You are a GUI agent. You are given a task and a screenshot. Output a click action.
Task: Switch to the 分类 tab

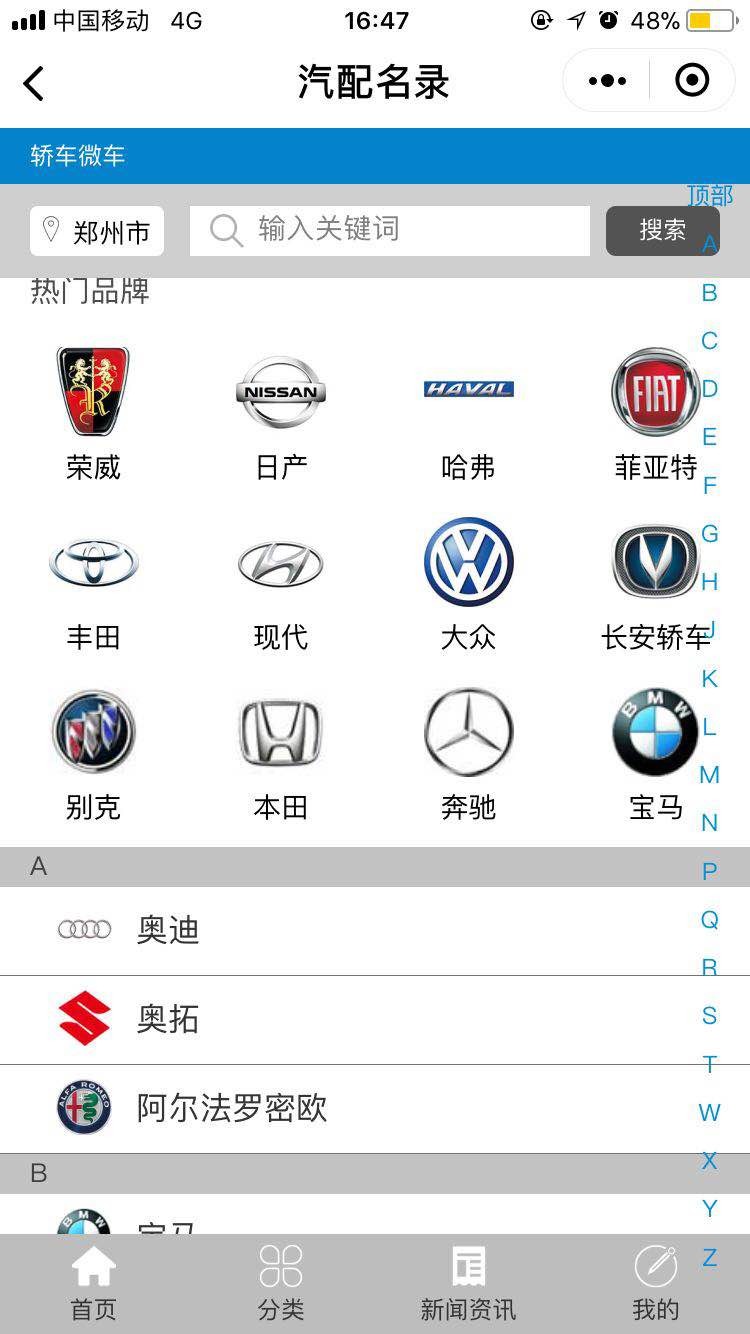click(281, 1282)
